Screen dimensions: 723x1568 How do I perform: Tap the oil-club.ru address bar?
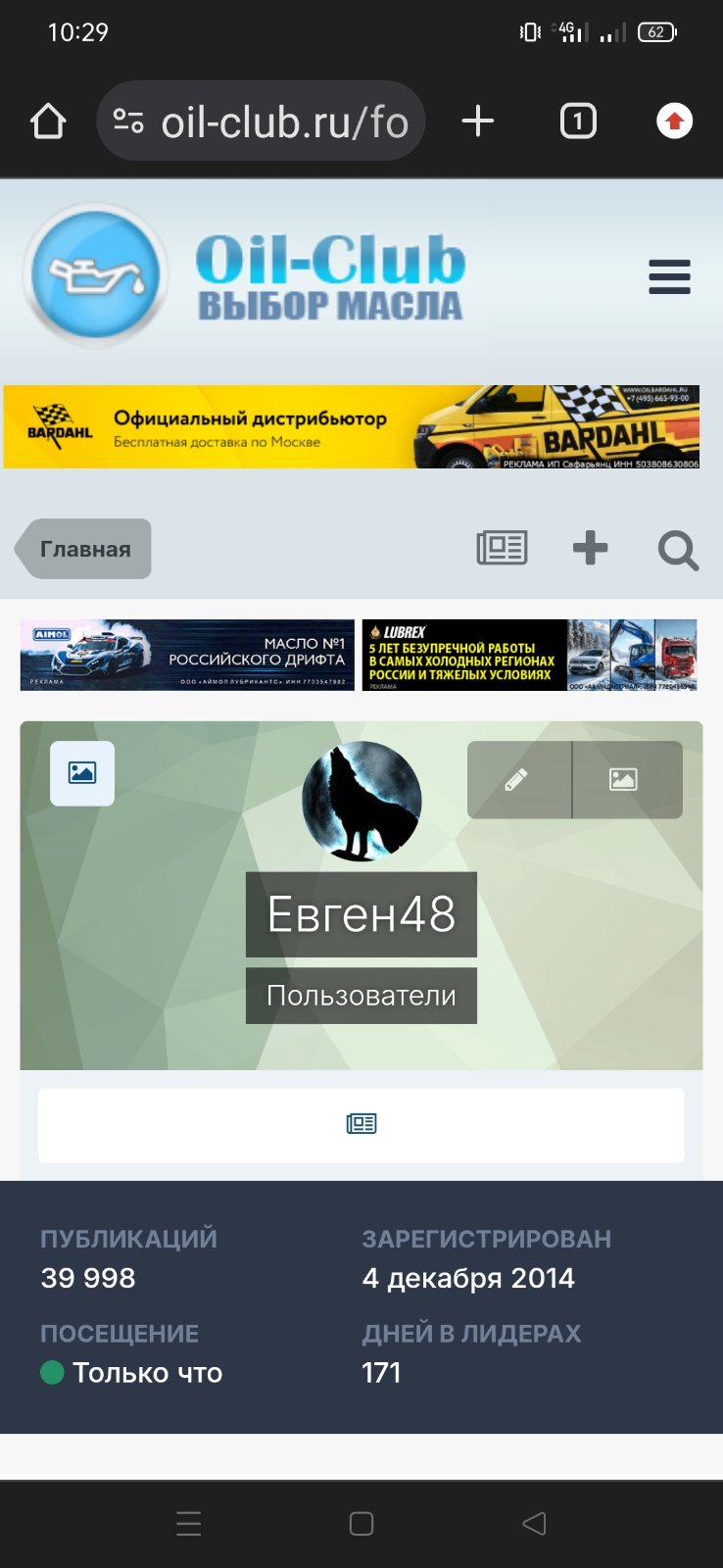pos(261,122)
